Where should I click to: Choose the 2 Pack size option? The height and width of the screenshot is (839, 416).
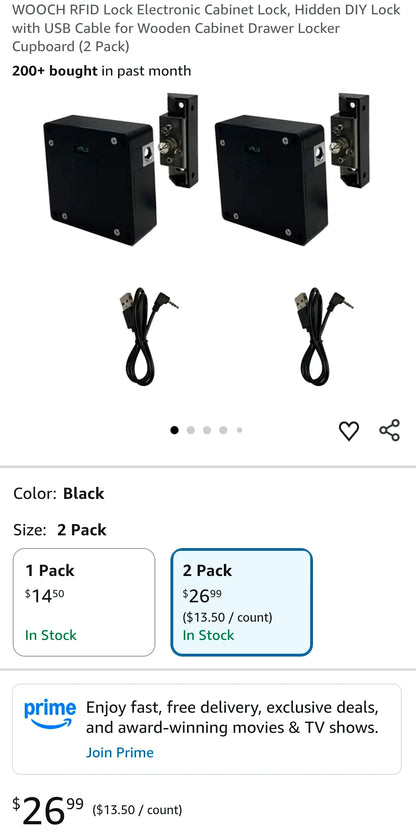[241, 602]
